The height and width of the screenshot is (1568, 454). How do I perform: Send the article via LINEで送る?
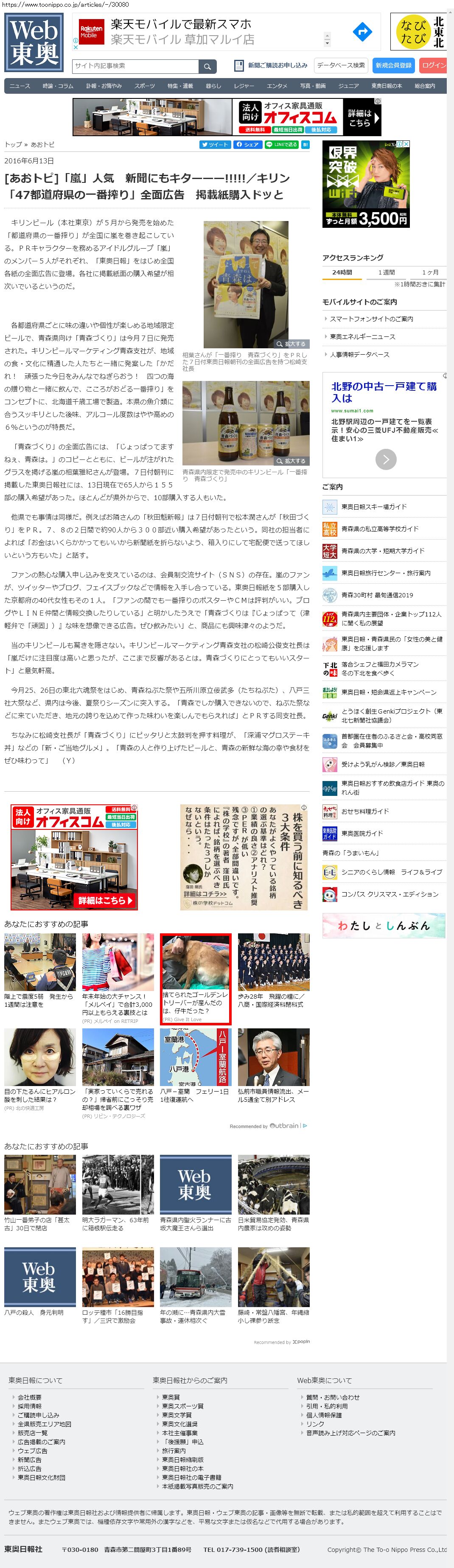(x=281, y=145)
